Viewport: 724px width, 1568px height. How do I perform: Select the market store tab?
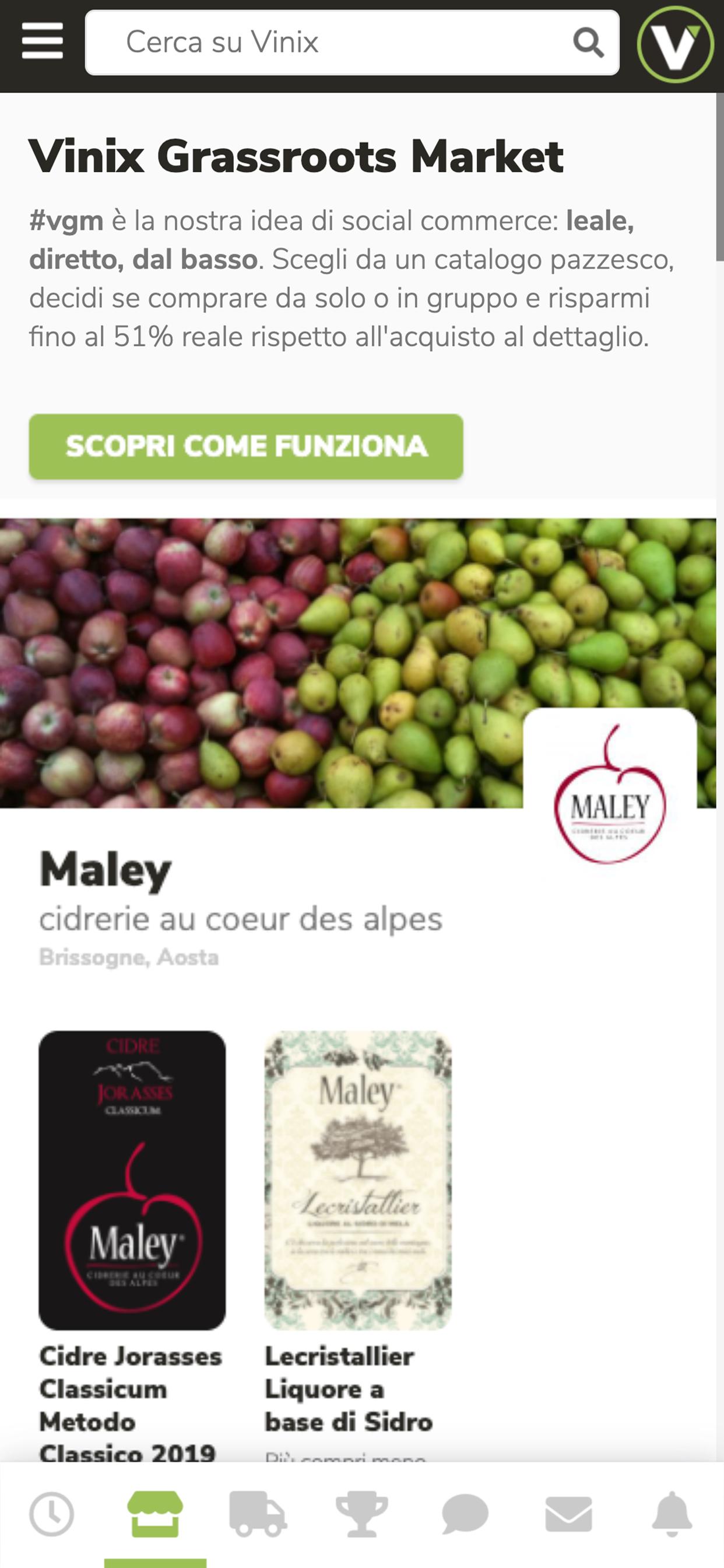(x=155, y=1513)
